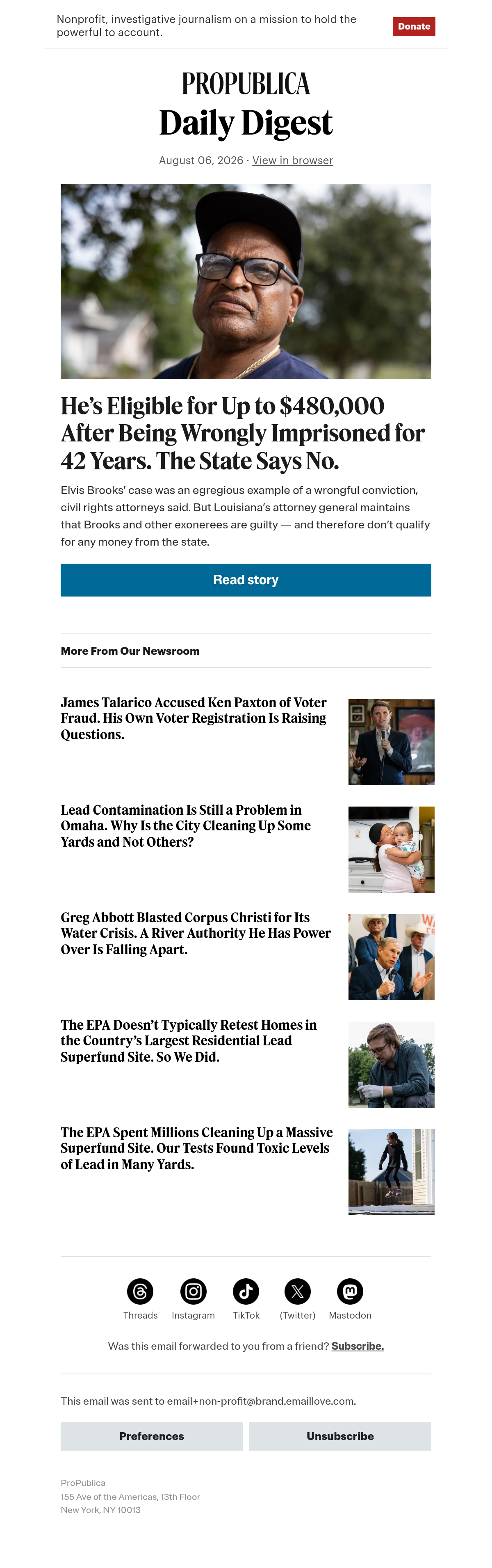
Task: Open the View in browser link
Action: point(292,160)
